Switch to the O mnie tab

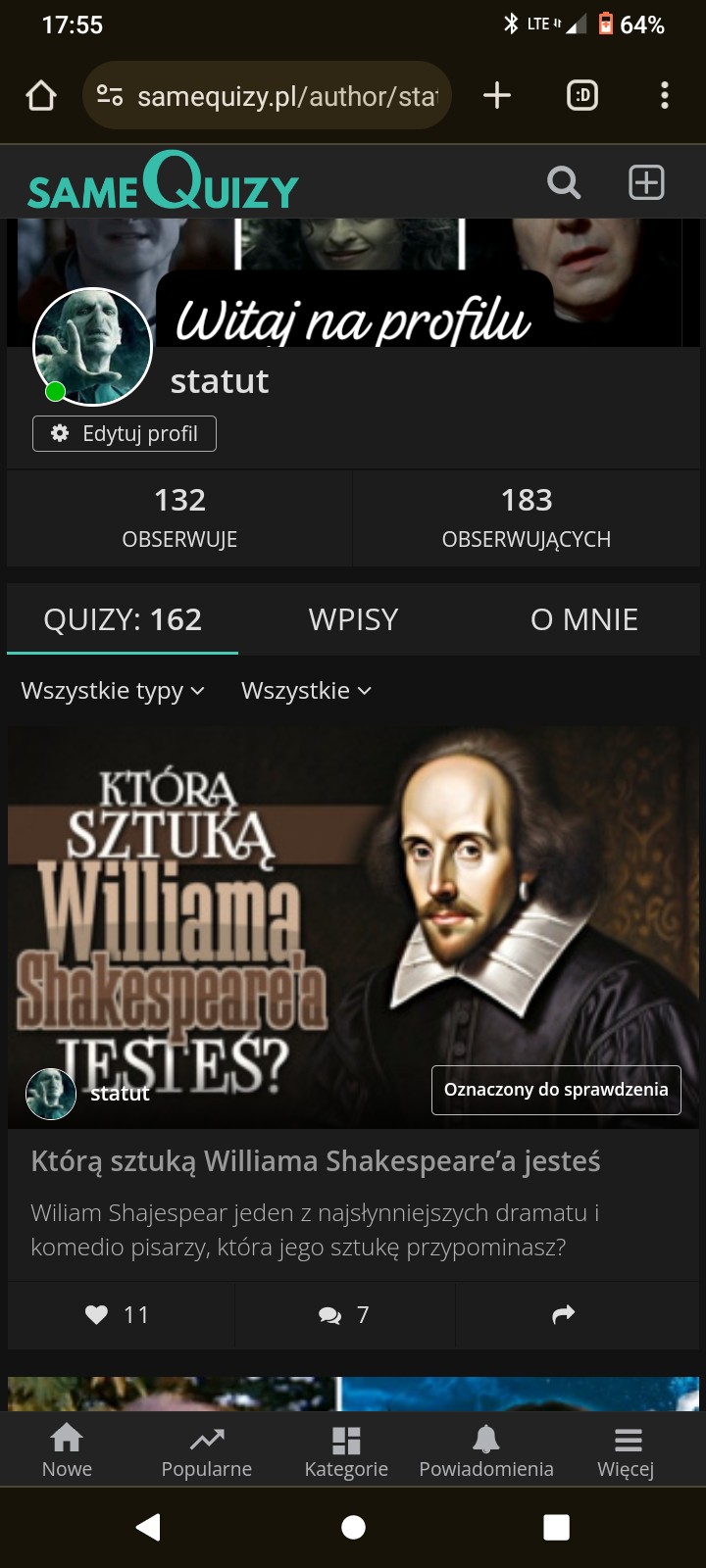click(583, 619)
